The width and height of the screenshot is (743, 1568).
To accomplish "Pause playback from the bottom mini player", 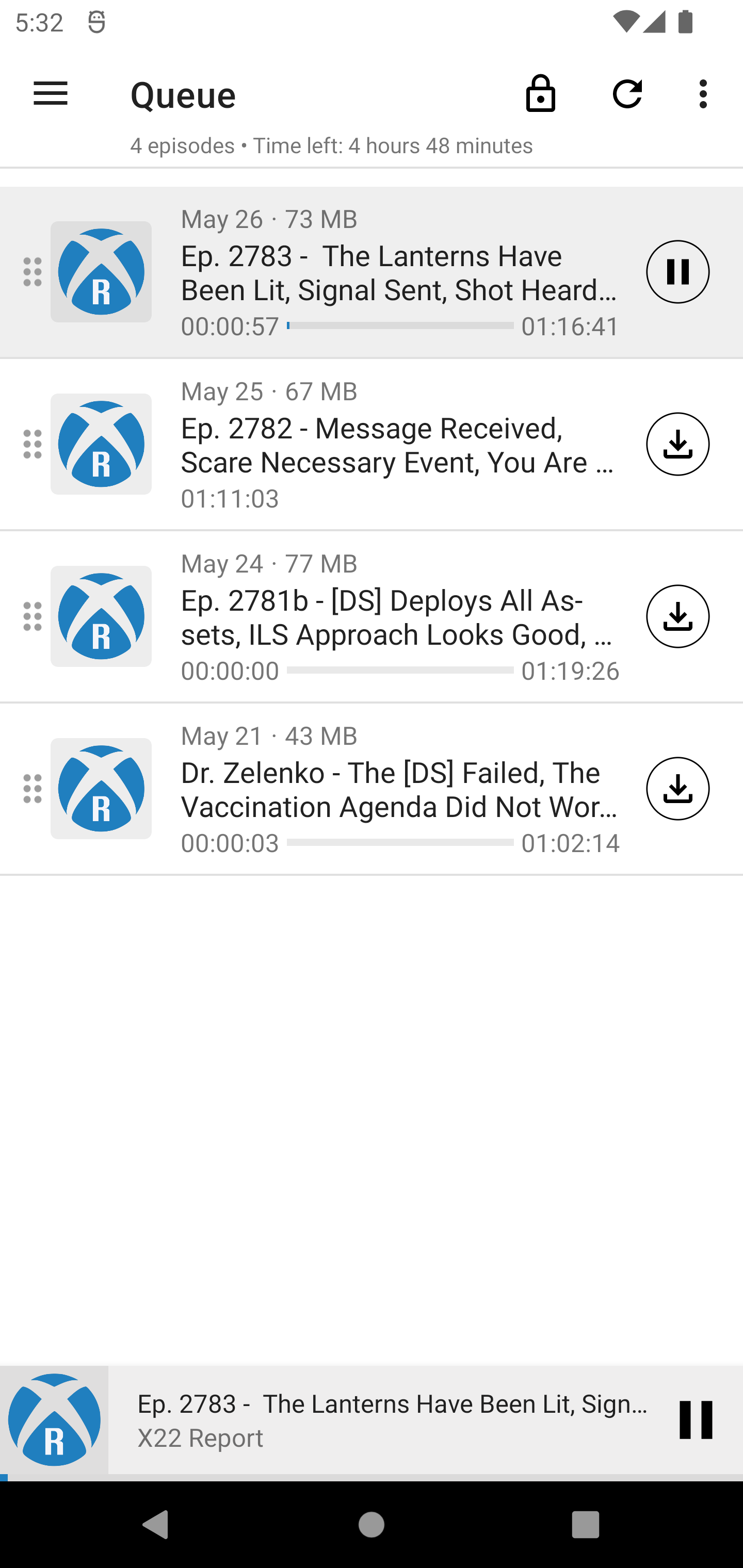I will (x=696, y=1419).
